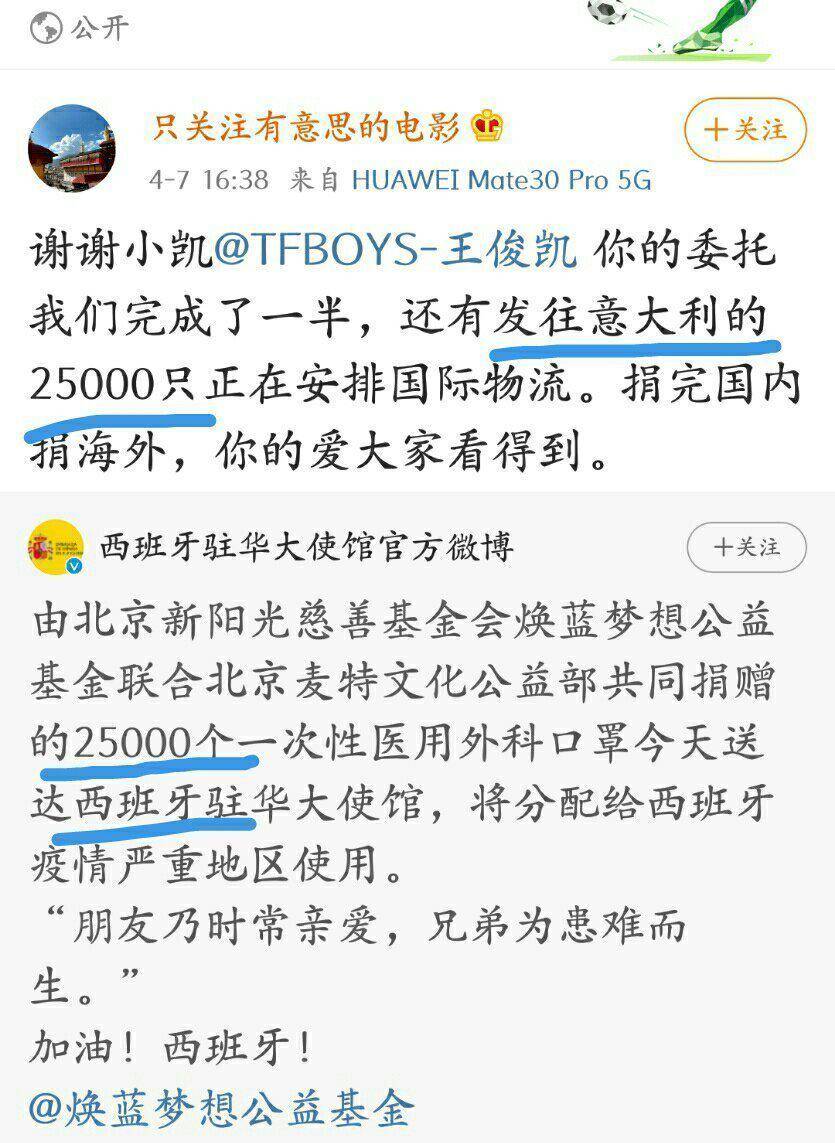Screen dimensions: 835x1143
Task: Follow 只关注有意思的电影 account
Action: (744, 130)
